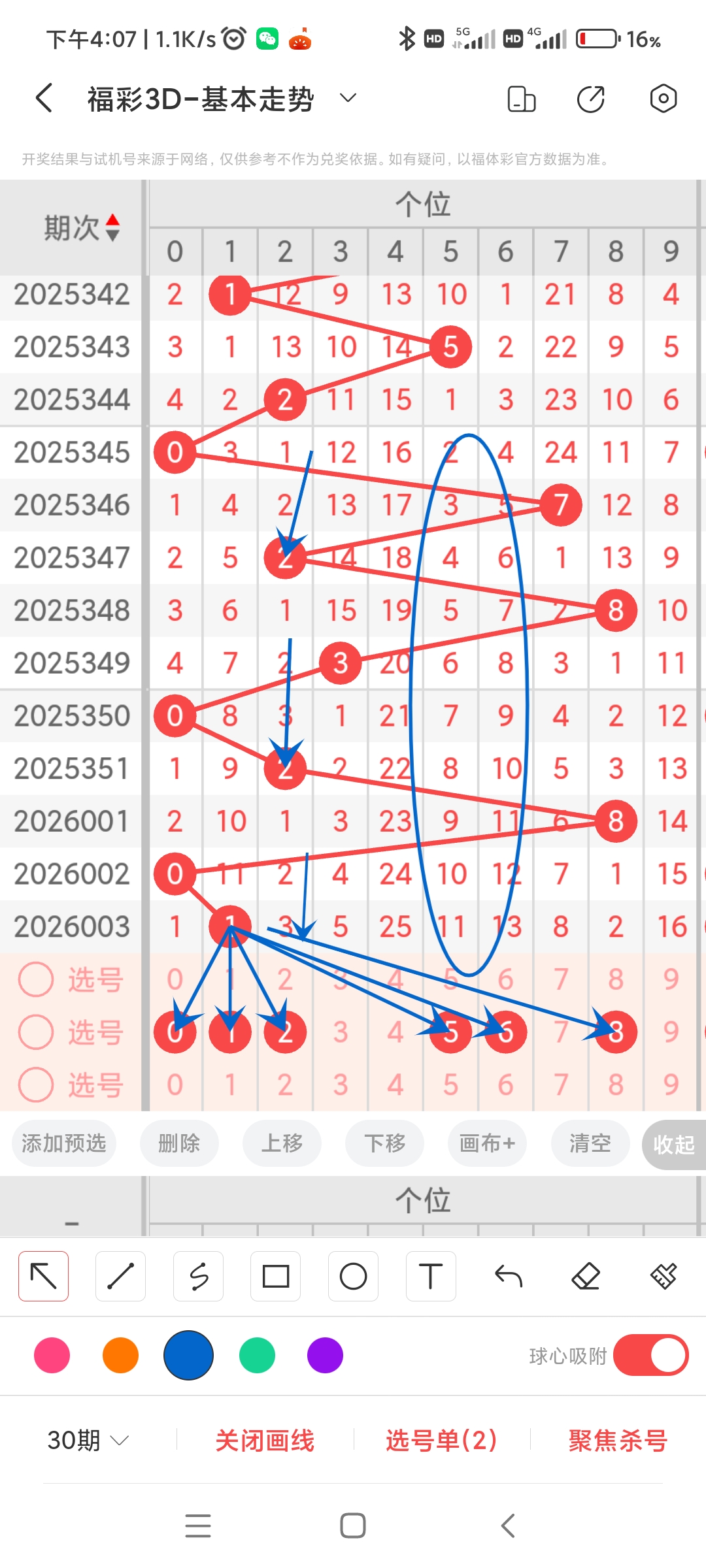Open the dropdown next to 福彩3D-基本走势 title

[x=348, y=97]
